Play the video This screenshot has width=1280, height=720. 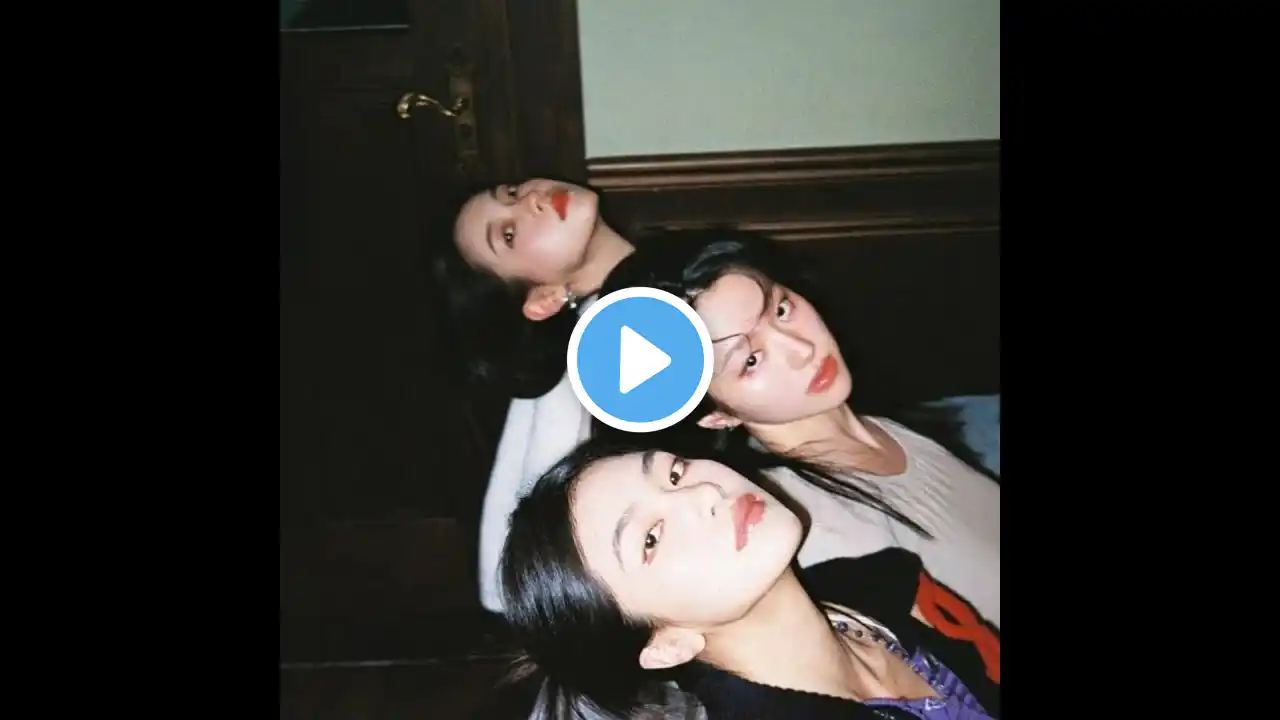click(x=640, y=360)
